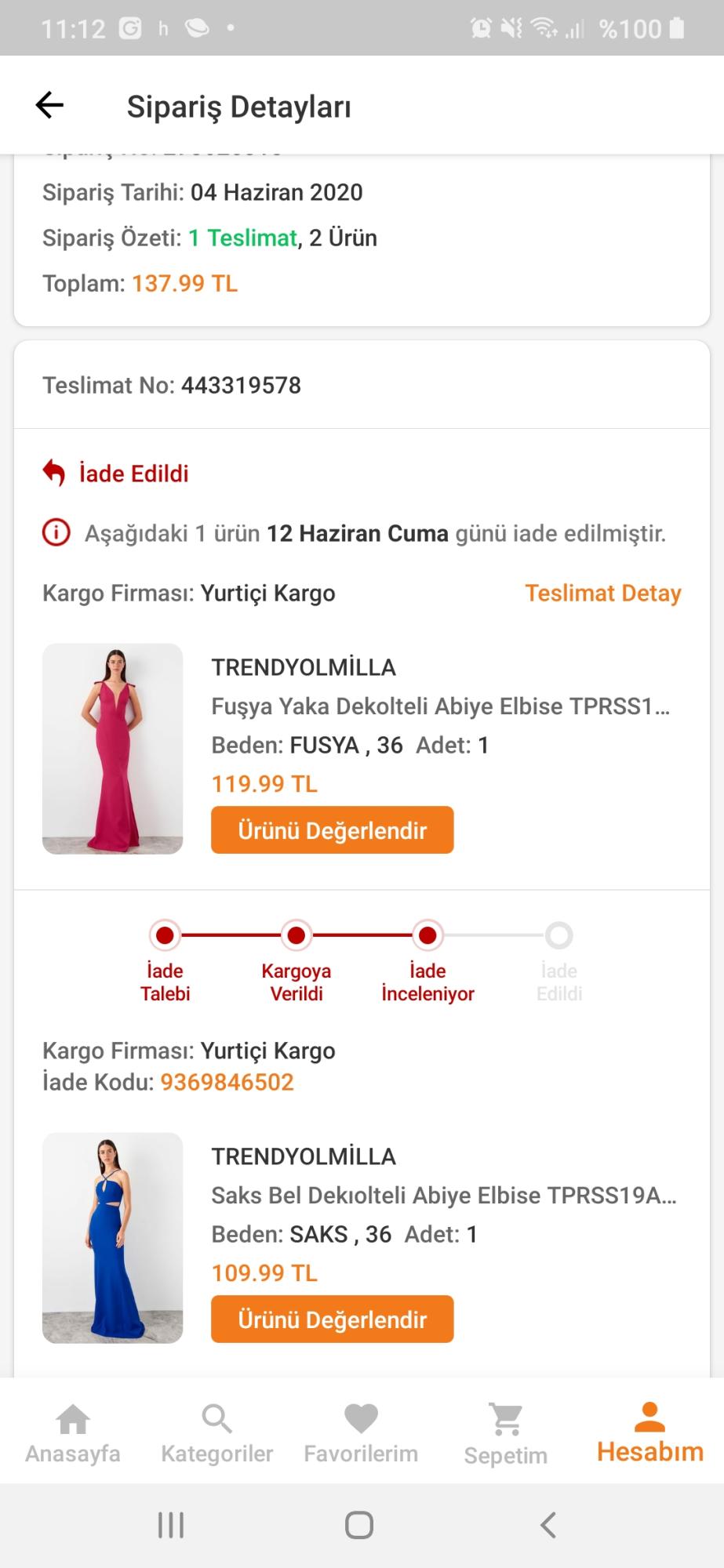The height and width of the screenshot is (1568, 724).
Task: Open Sepetim shopping cart tab
Action: (x=506, y=1433)
